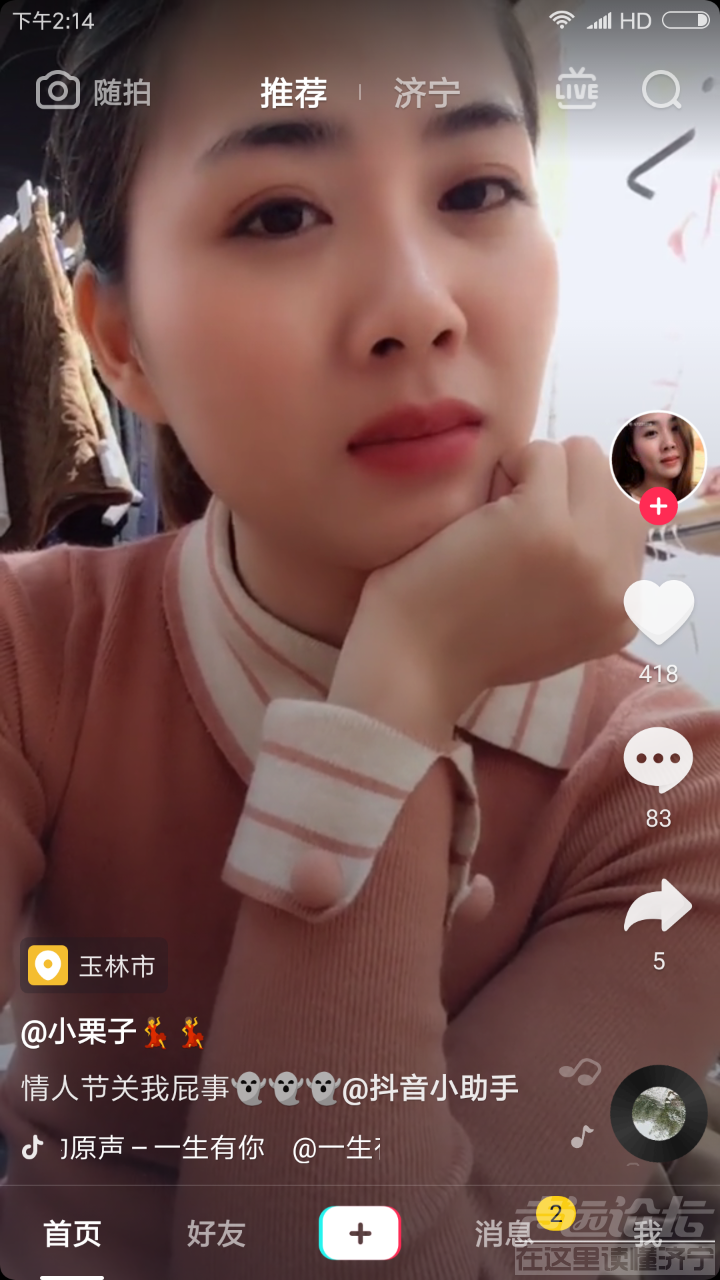Viewport: 720px width, 1280px height.
Task: Open the LIVE streams icon
Action: point(577,91)
